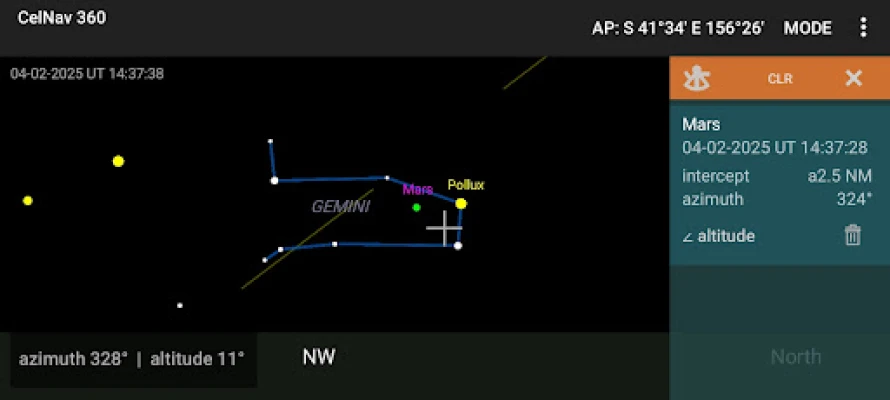Select Mars on the sky chart
The width and height of the screenshot is (890, 400).
click(416, 207)
